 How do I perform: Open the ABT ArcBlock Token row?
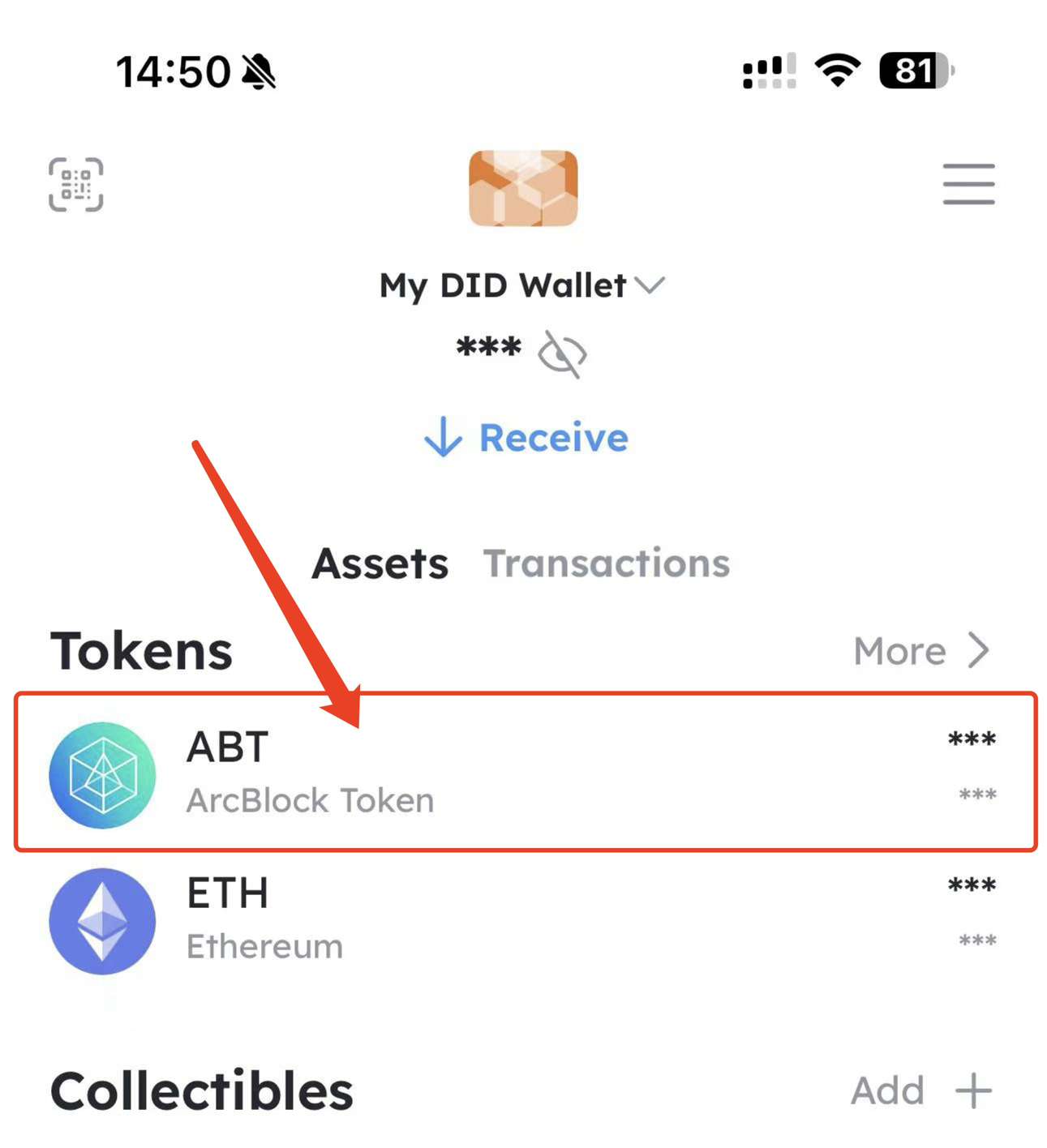[x=524, y=772]
